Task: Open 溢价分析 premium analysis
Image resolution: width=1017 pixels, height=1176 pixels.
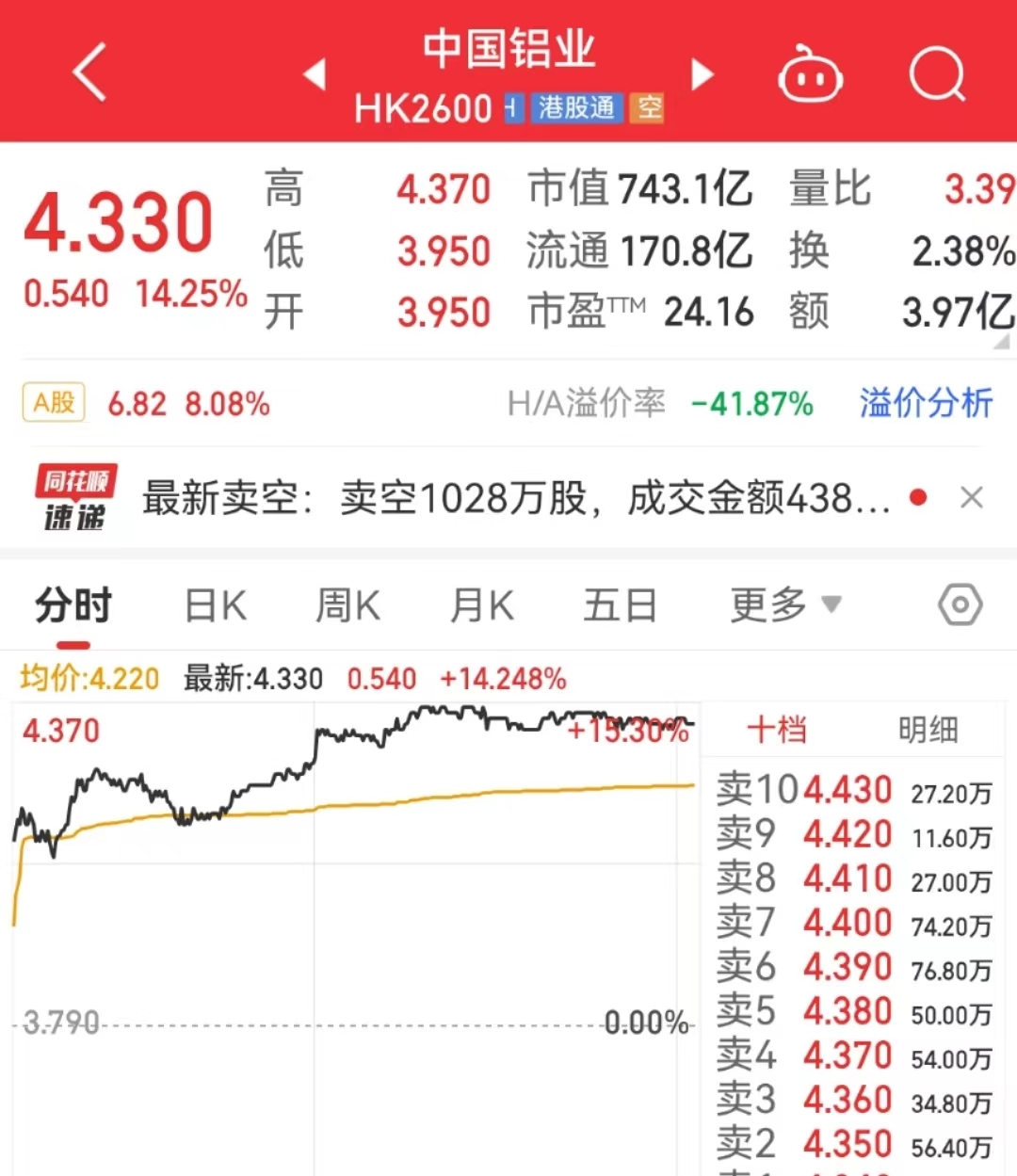Action: coord(925,403)
